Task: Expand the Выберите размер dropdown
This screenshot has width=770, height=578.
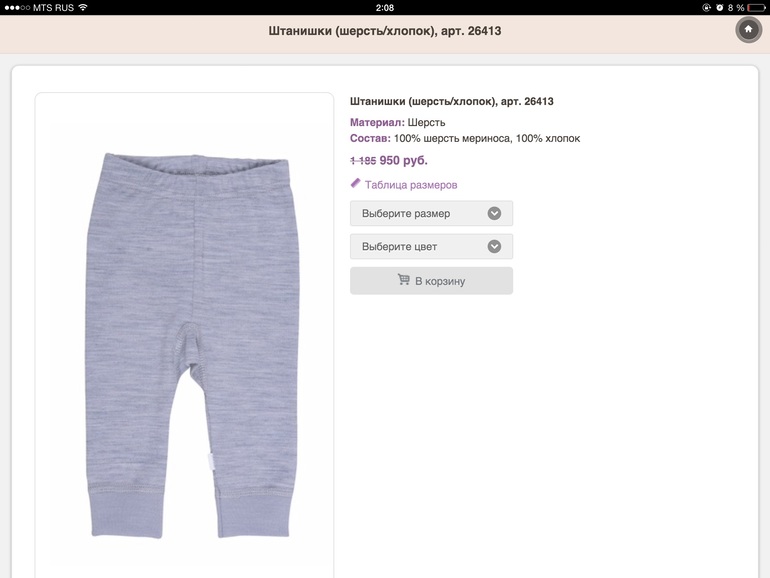Action: point(431,213)
